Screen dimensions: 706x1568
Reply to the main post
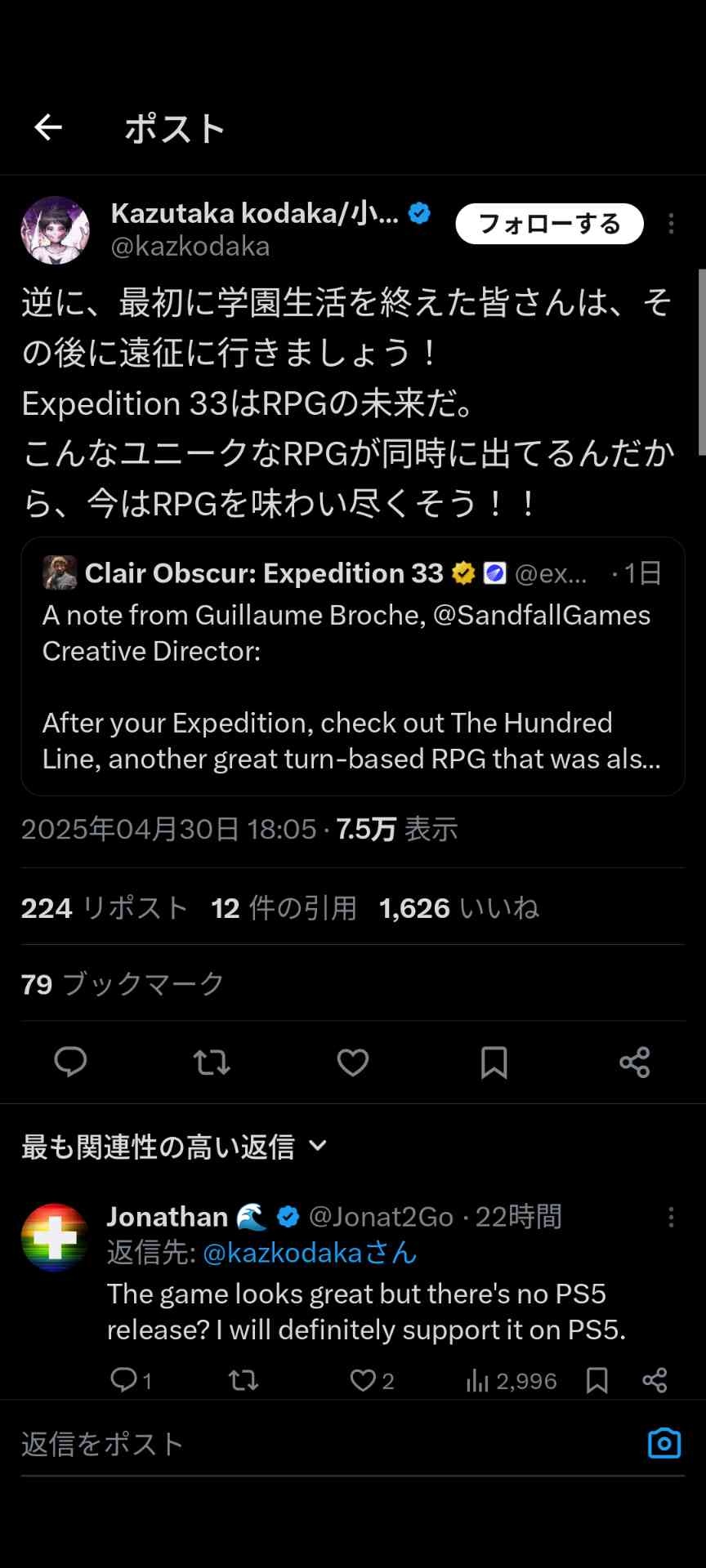click(70, 1062)
